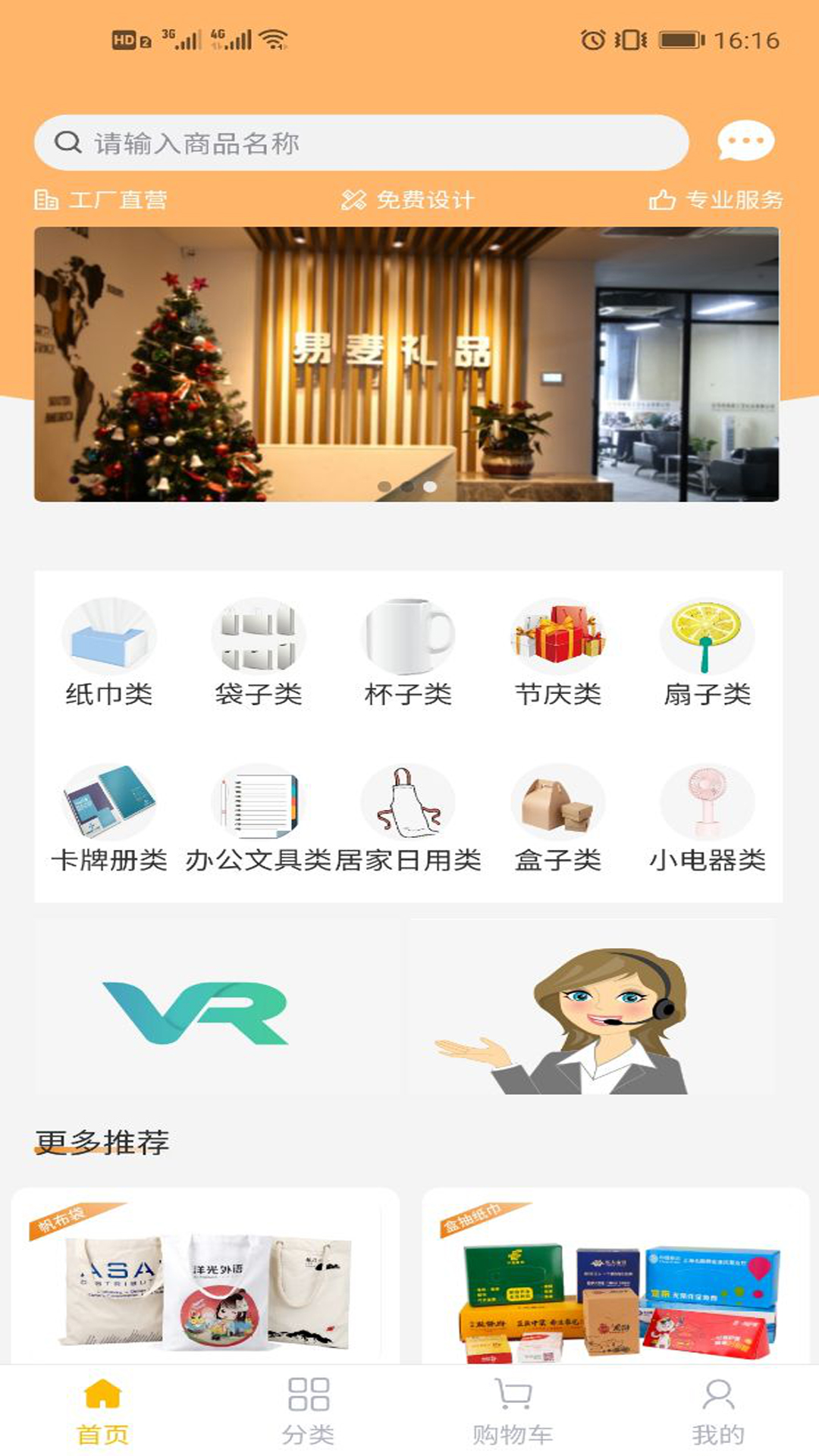819x1456 pixels.
Task: Select the 盒子类 boxes category icon
Action: click(x=559, y=815)
